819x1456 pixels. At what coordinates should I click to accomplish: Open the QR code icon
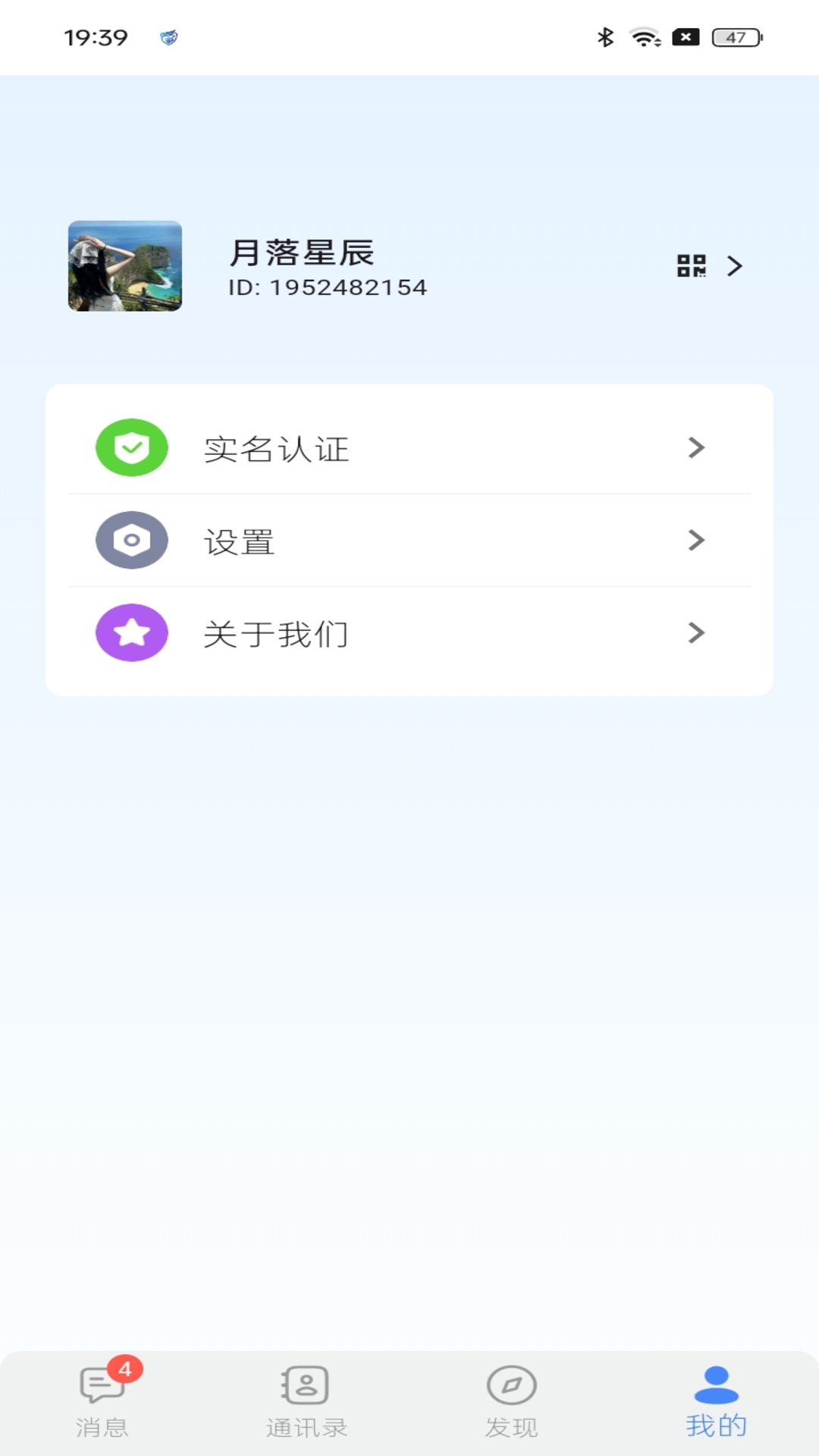[x=691, y=266]
